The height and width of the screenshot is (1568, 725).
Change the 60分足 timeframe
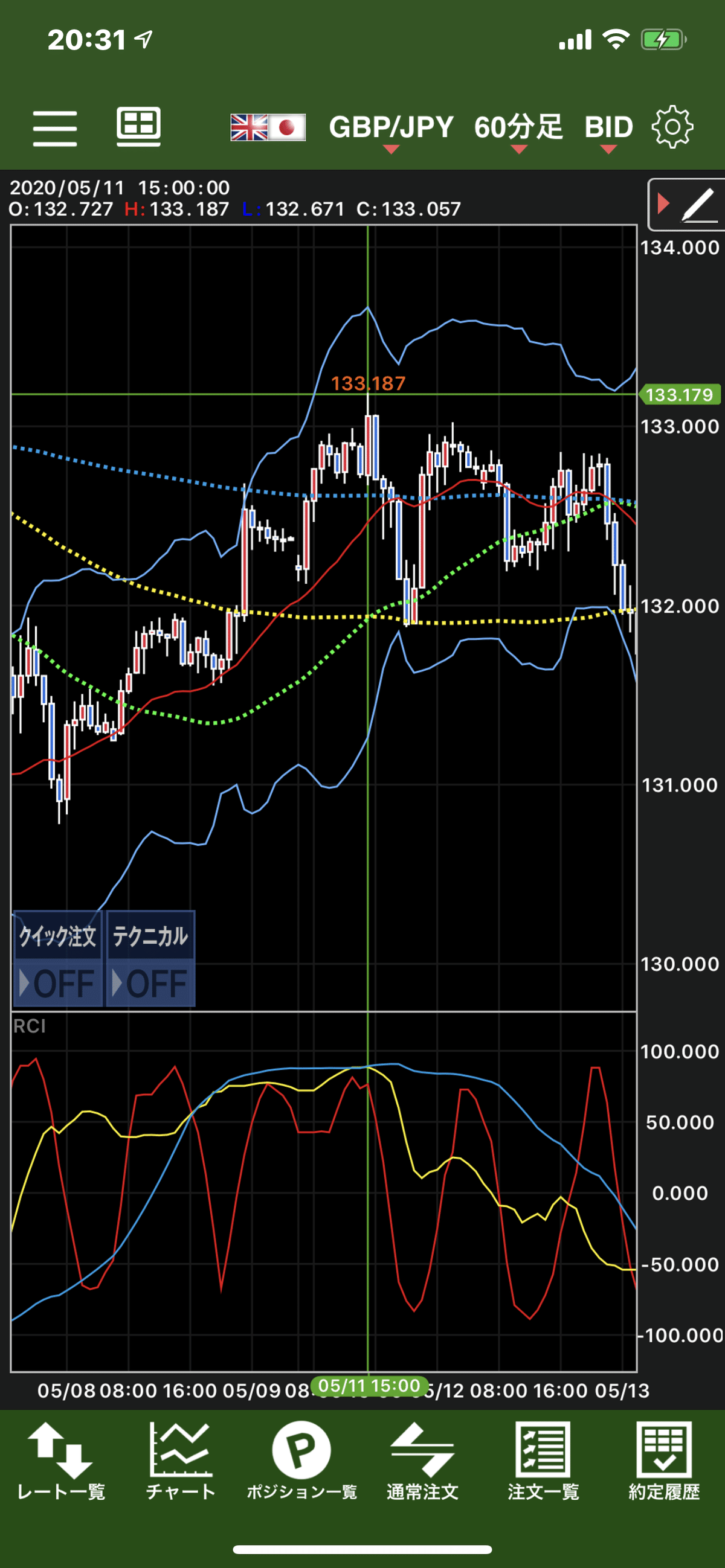(518, 129)
